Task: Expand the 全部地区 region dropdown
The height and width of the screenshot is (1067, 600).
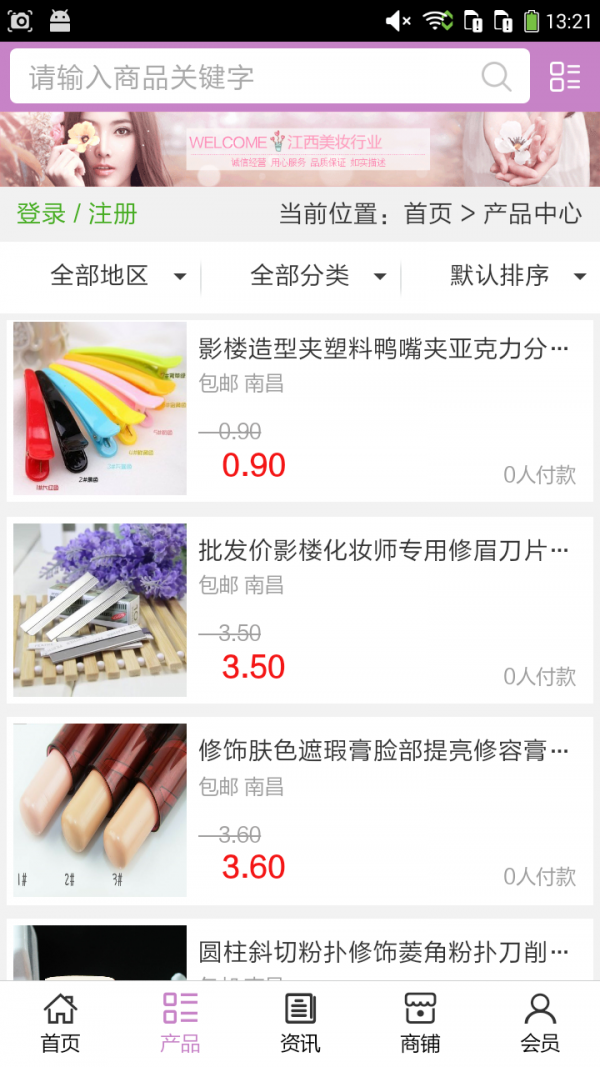Action: pos(118,276)
